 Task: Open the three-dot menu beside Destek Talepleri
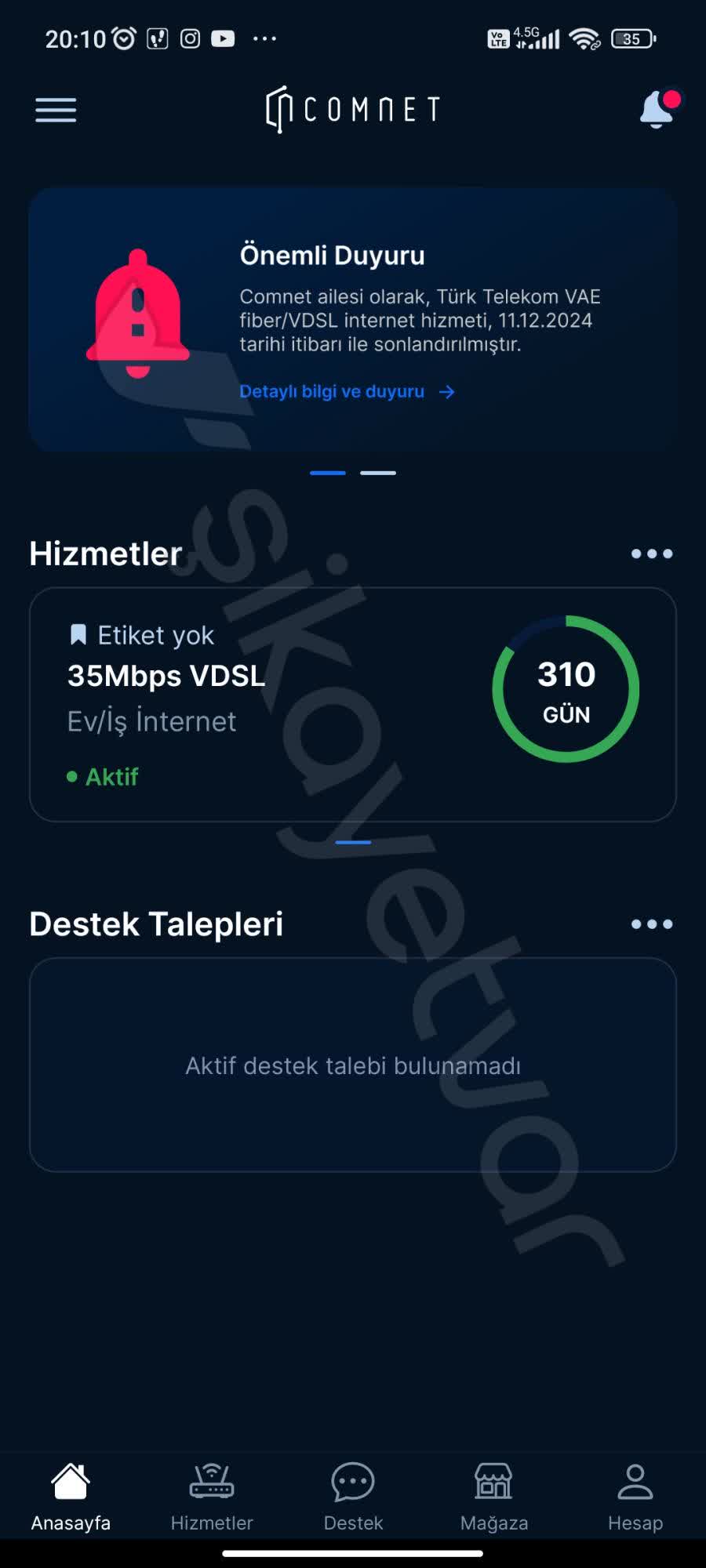[650, 924]
